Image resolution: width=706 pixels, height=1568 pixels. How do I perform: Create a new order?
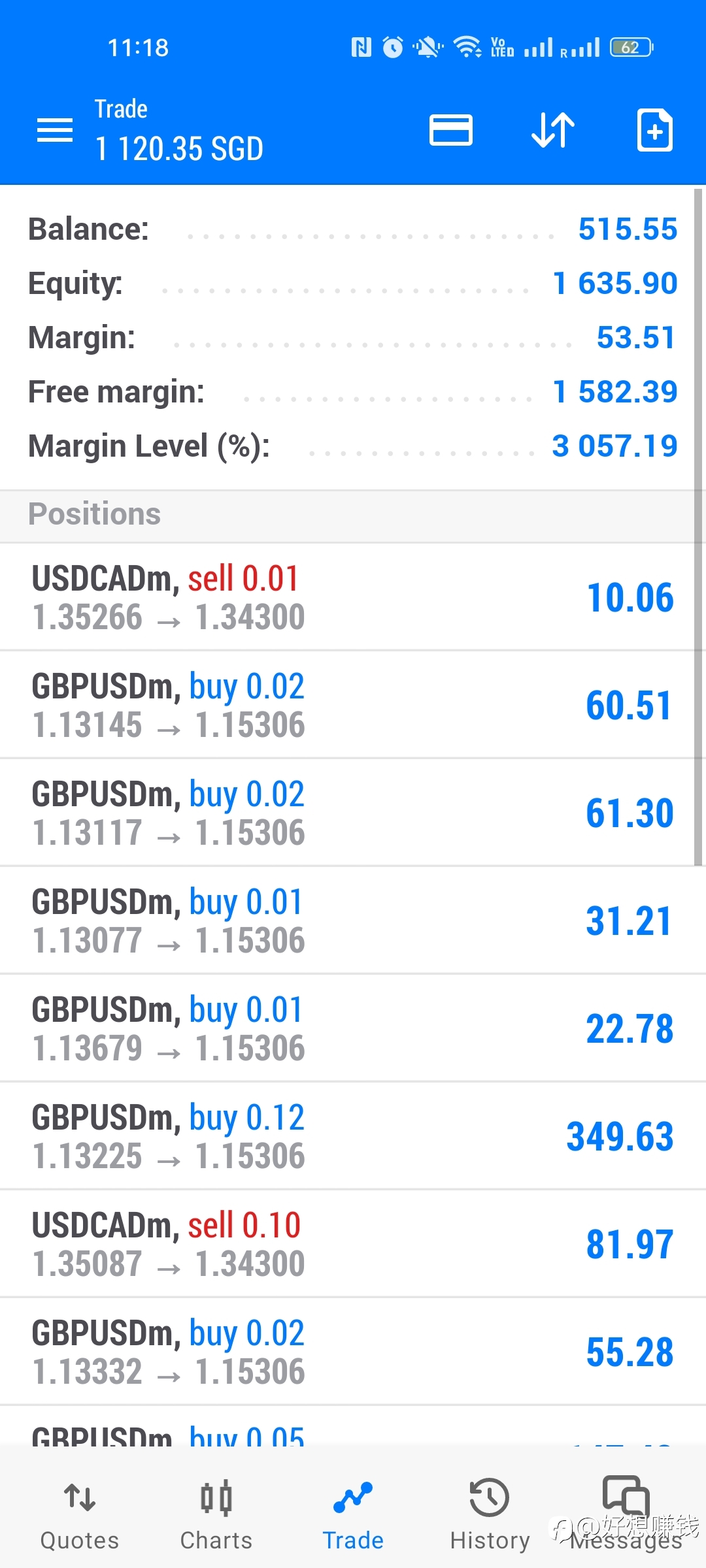654,130
